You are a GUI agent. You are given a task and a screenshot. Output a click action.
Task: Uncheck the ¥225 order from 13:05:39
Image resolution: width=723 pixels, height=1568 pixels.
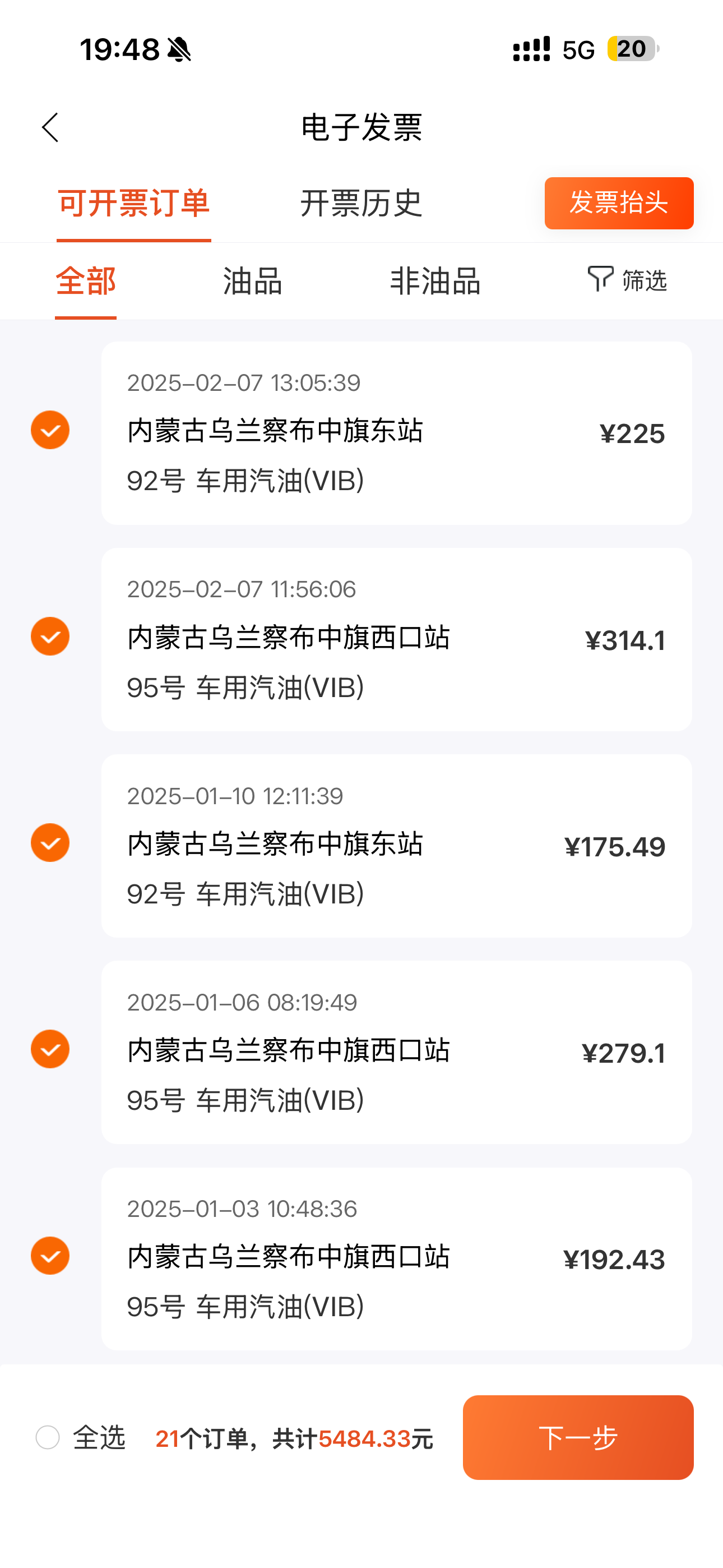50,430
